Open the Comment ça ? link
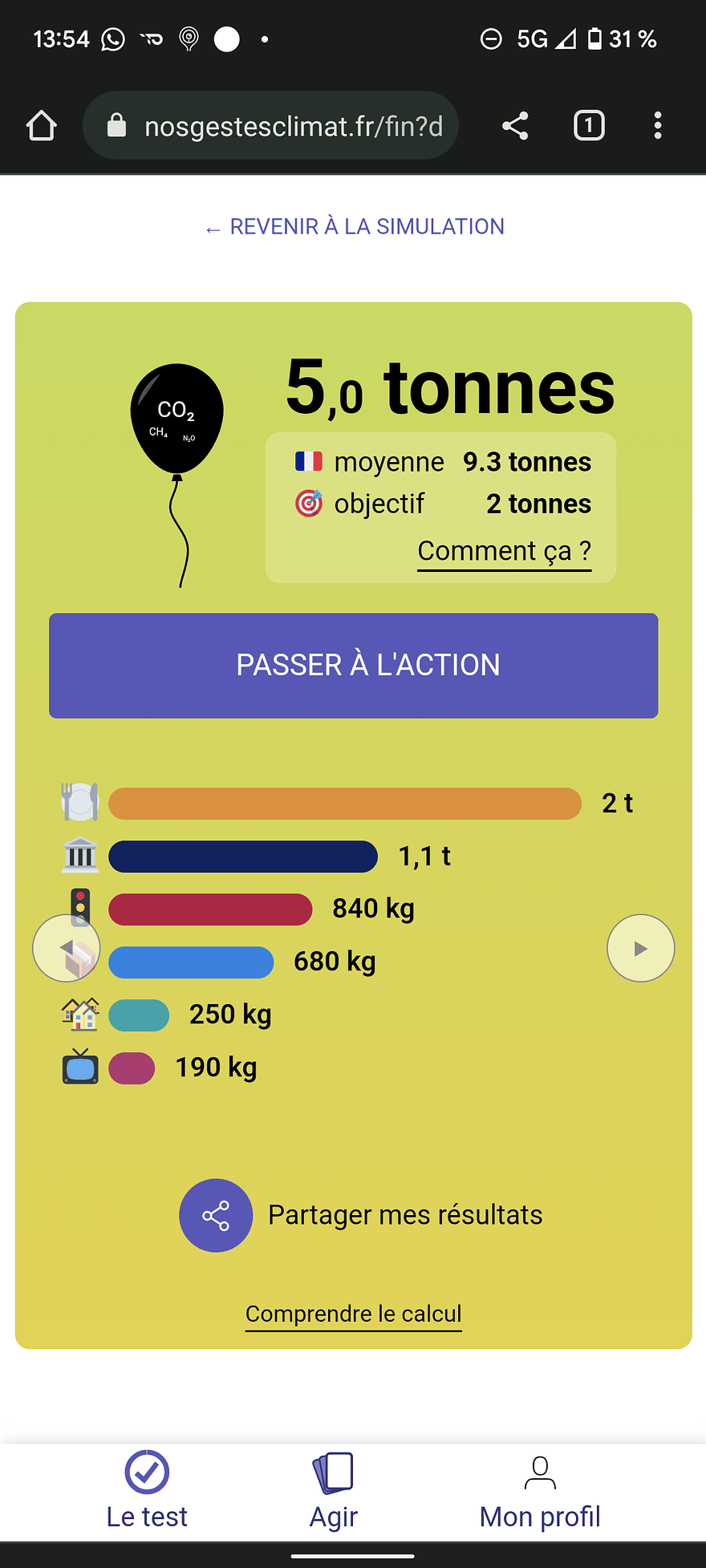706x1568 pixels. click(x=505, y=552)
